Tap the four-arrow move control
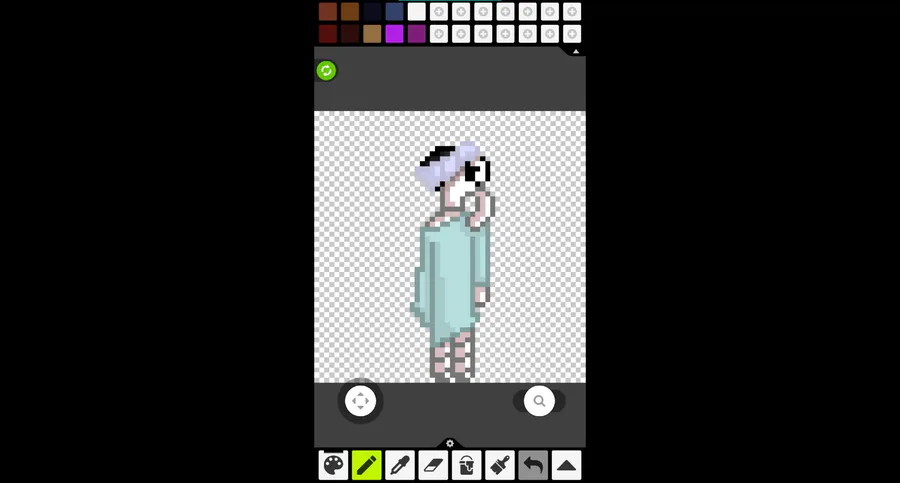Image resolution: width=900 pixels, height=483 pixels. point(360,401)
